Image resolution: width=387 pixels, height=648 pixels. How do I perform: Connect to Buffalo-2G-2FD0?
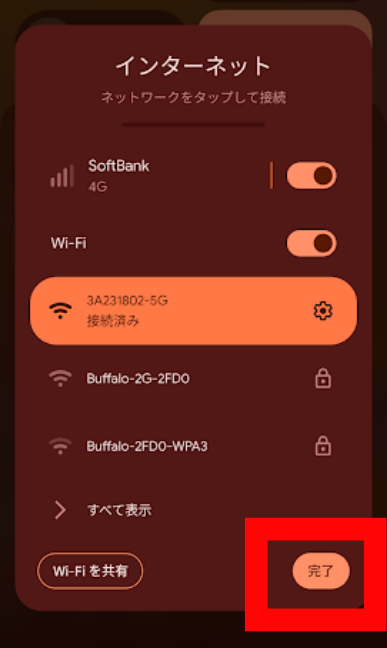pyautogui.click(x=194, y=379)
